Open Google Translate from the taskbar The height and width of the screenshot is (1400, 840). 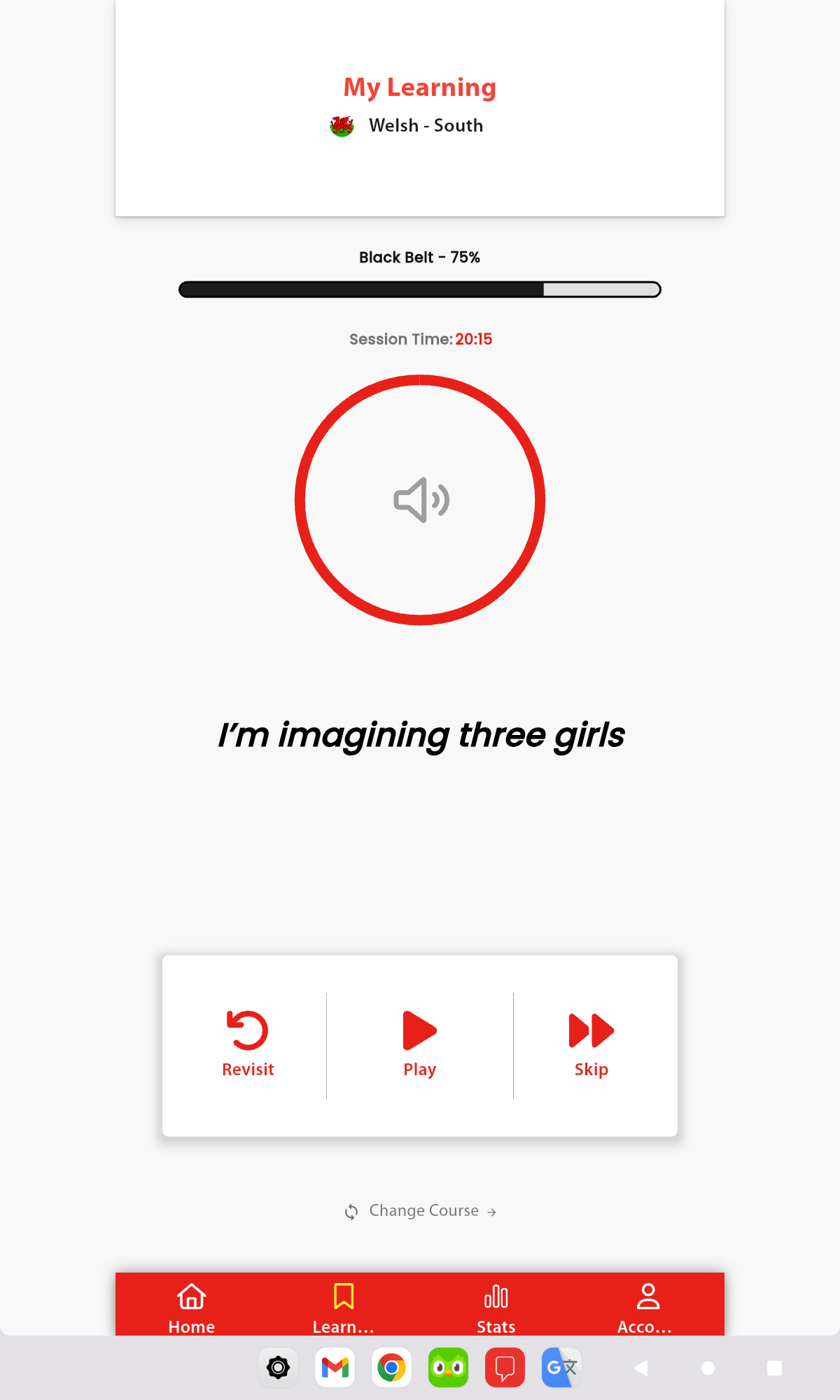tap(561, 1367)
